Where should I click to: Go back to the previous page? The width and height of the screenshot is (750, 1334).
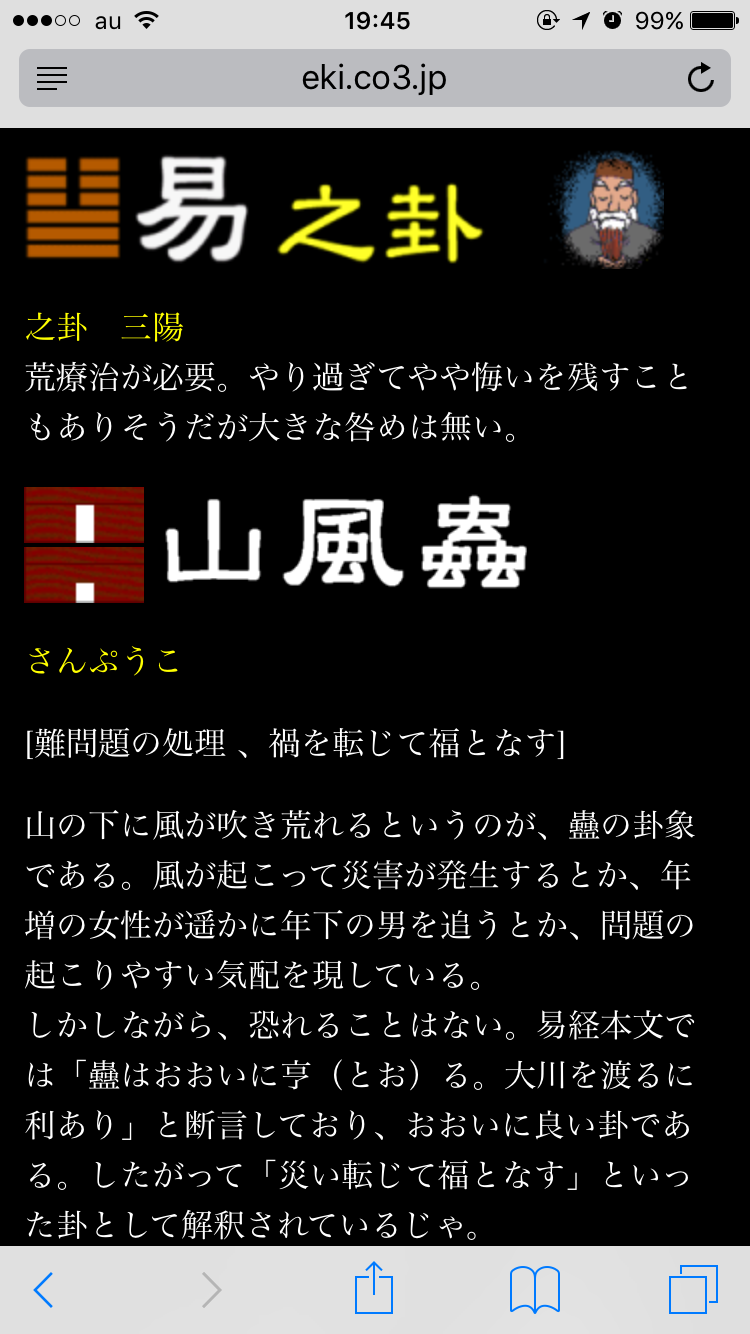tap(43, 1290)
